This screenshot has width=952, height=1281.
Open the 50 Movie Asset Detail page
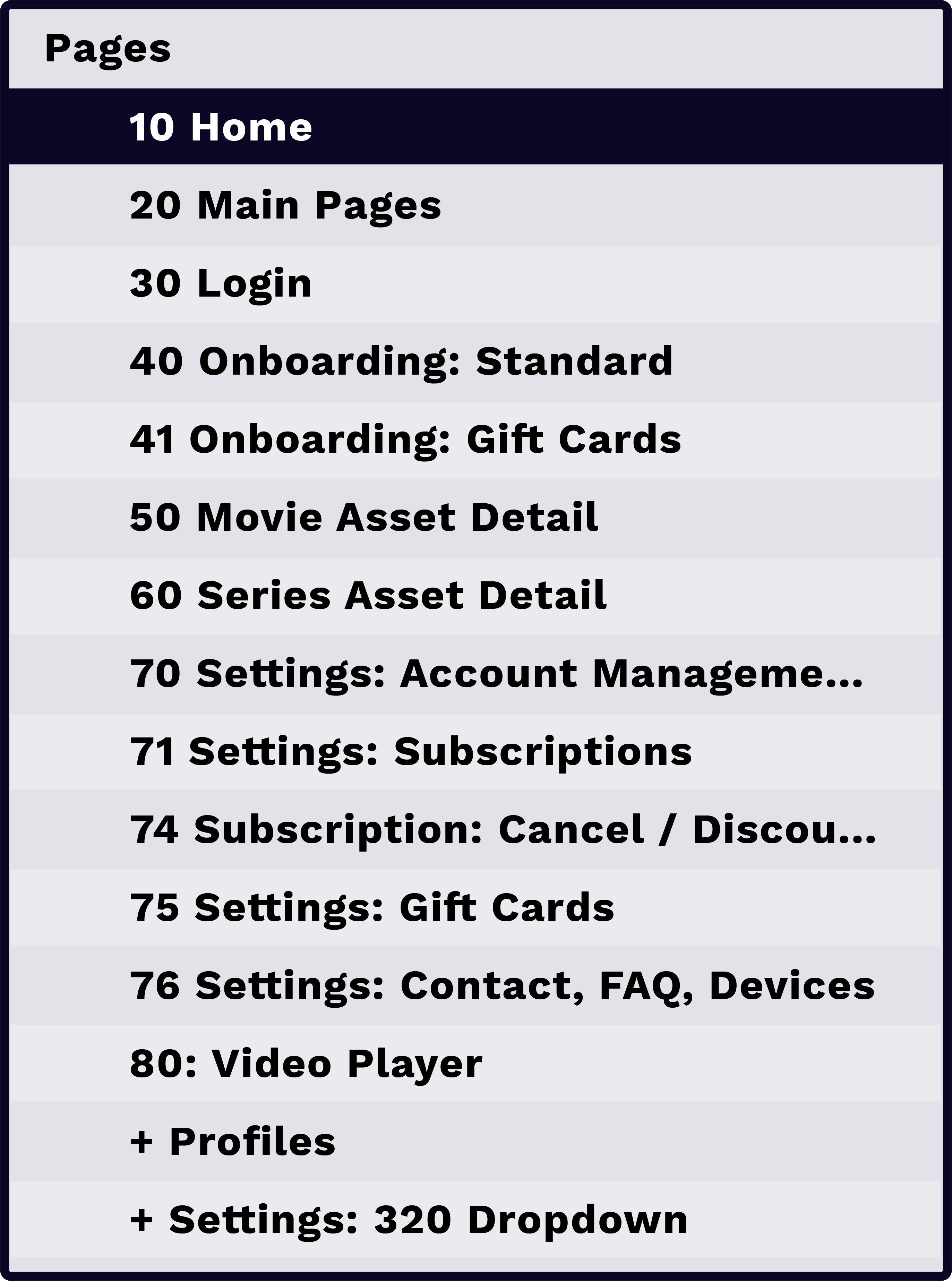point(364,517)
